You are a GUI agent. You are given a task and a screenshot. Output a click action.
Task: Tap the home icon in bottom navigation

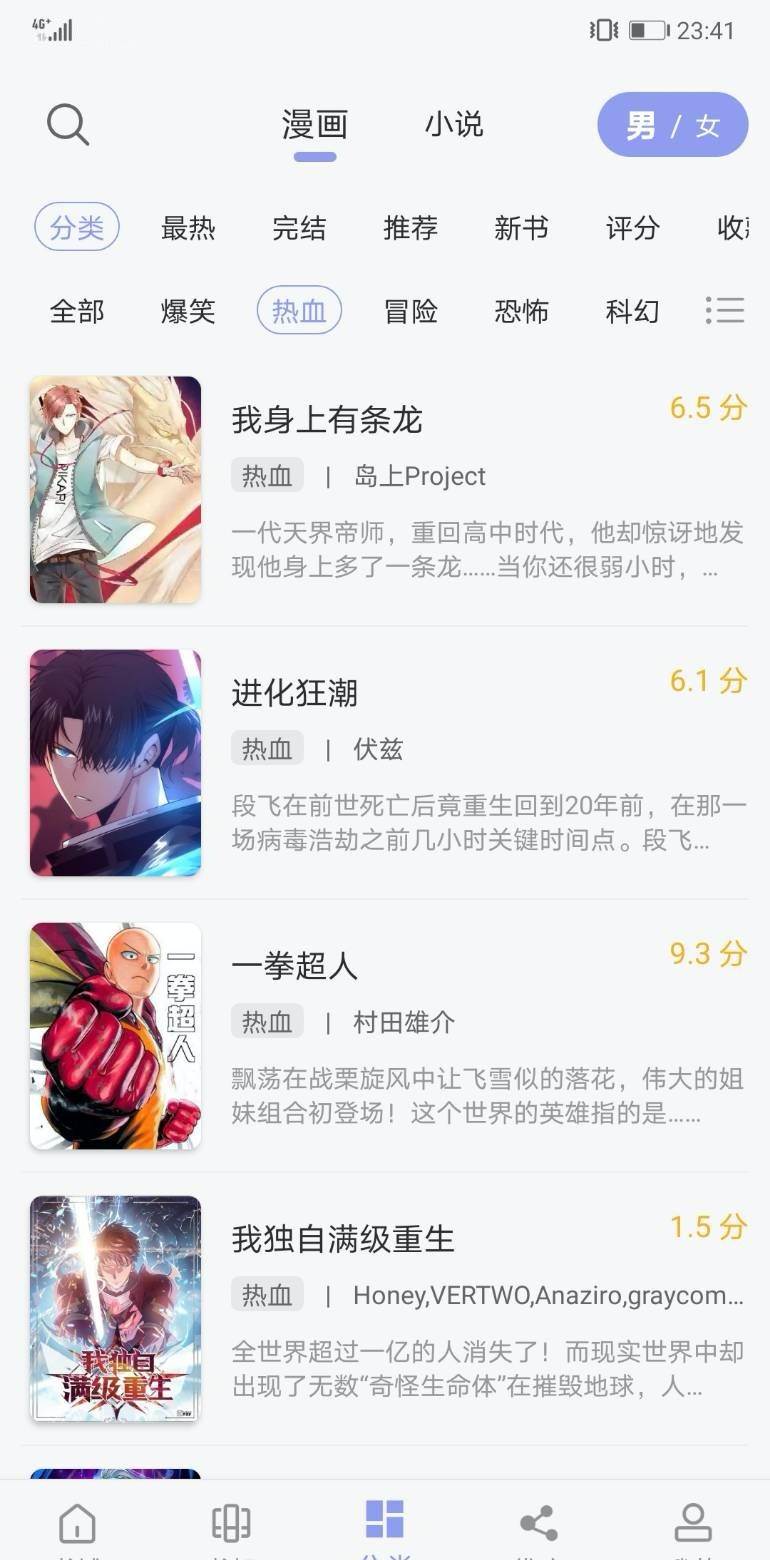tap(77, 1522)
